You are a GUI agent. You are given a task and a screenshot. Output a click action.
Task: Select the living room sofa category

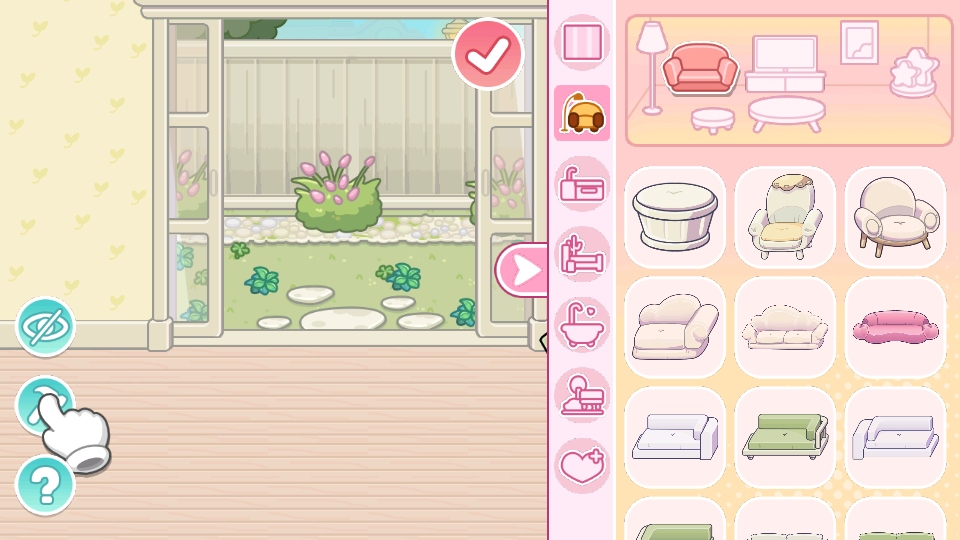(582, 113)
